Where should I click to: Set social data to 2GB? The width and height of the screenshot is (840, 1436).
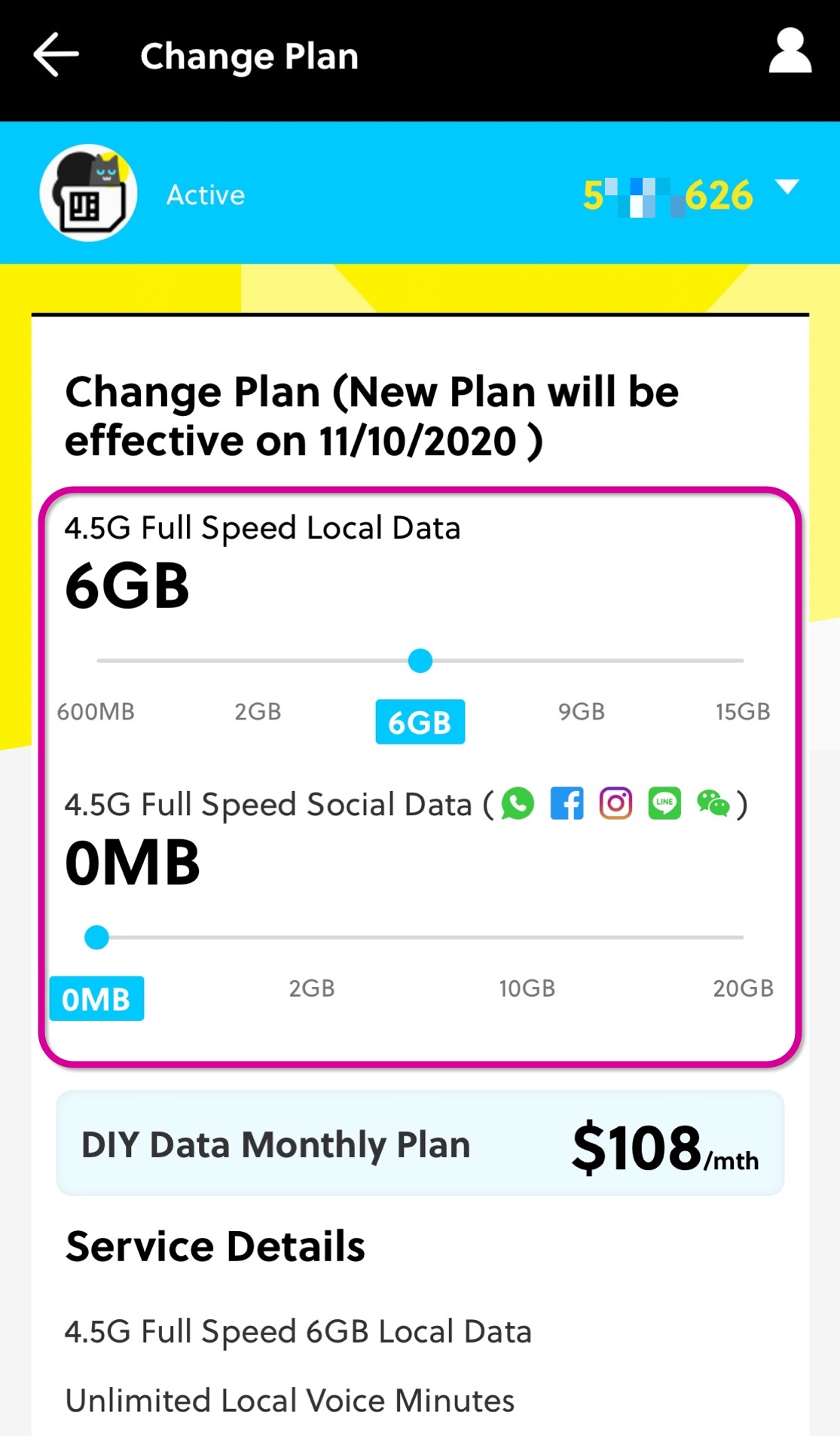[312, 988]
